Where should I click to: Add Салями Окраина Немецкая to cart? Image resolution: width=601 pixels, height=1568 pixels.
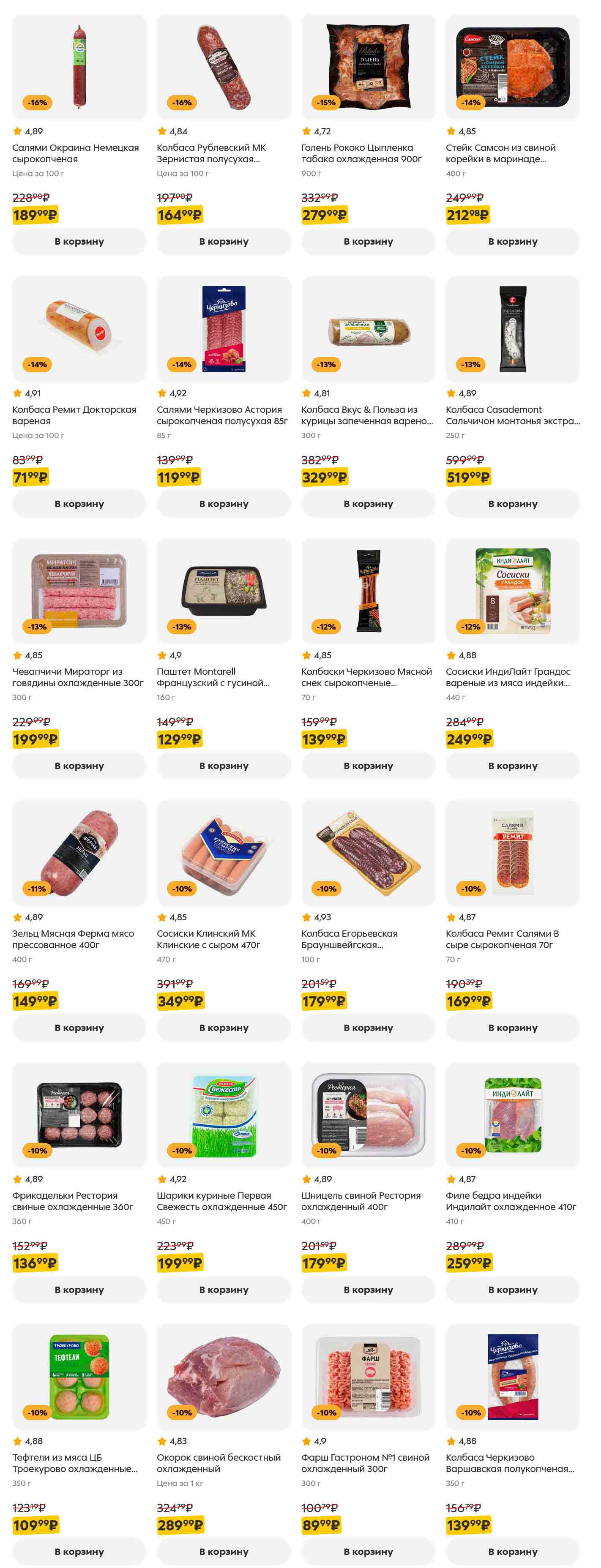[x=79, y=242]
